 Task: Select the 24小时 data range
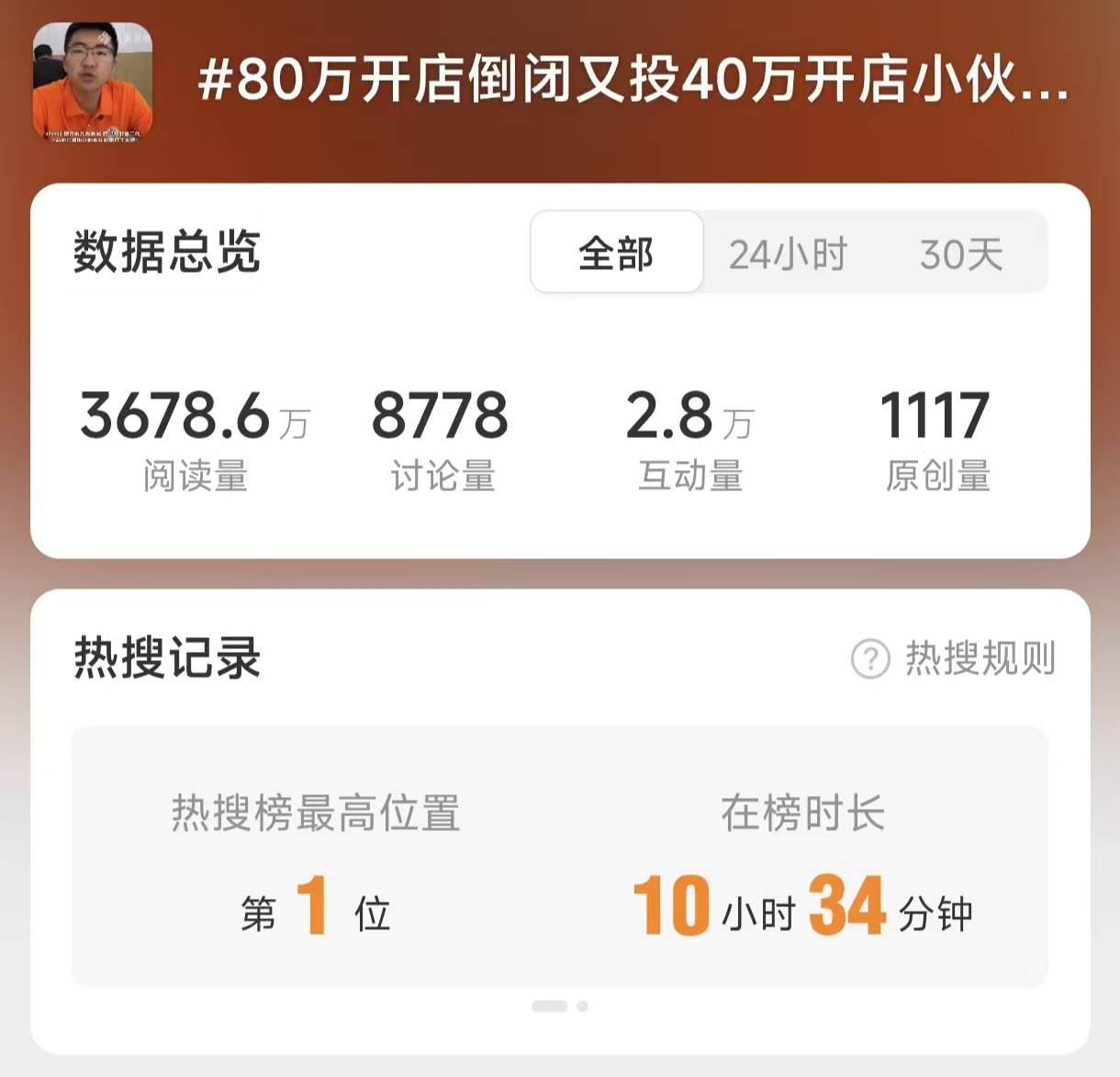(788, 254)
